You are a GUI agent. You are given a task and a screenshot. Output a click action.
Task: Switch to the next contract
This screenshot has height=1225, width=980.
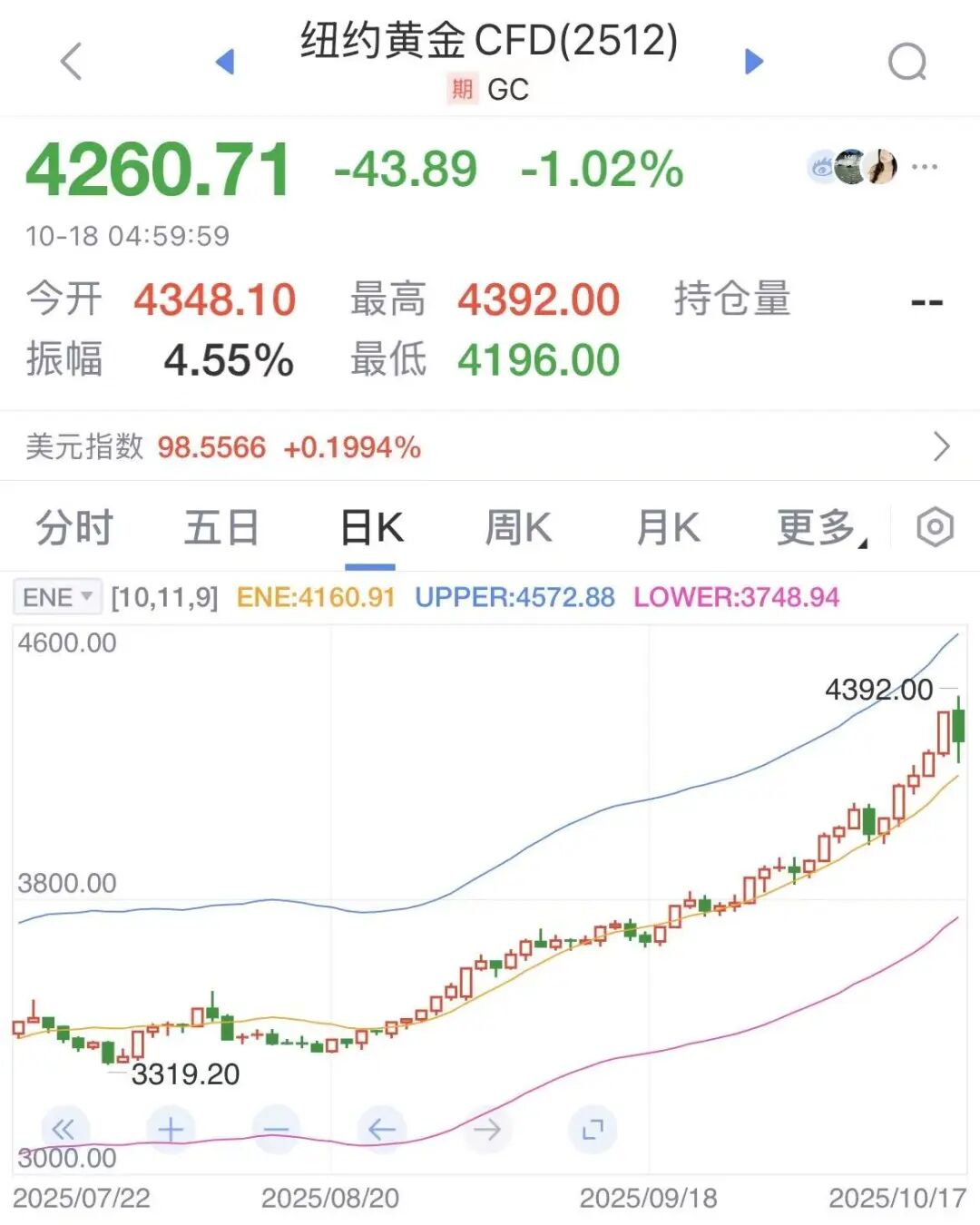tap(753, 62)
